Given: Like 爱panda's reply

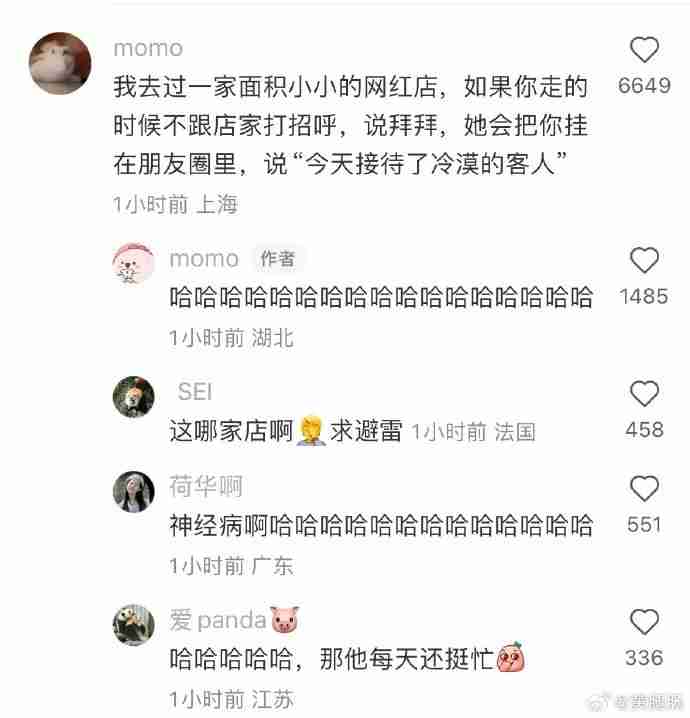Looking at the screenshot, I should (x=645, y=622).
